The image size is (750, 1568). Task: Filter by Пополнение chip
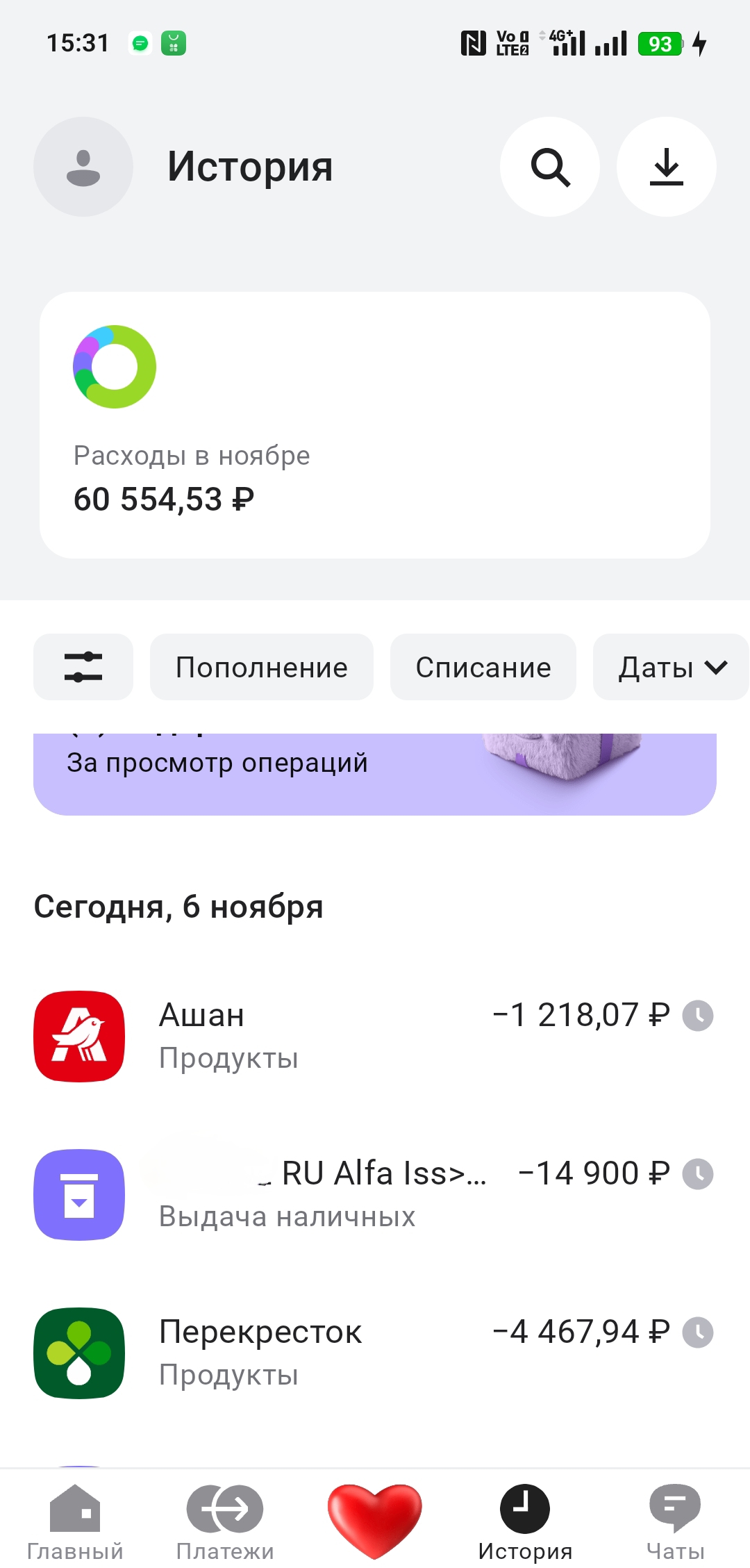click(262, 667)
